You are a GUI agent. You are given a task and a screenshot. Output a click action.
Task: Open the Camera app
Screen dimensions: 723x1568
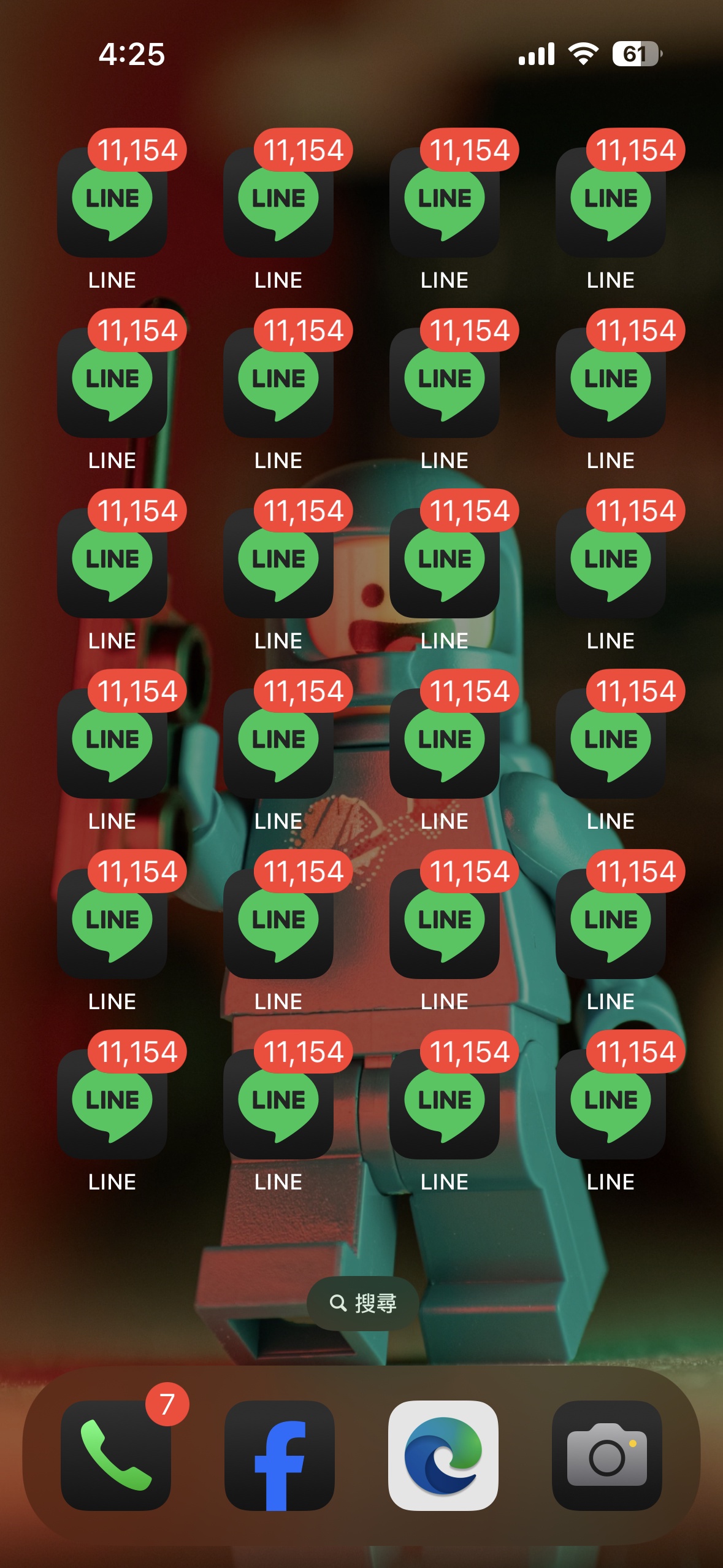607,1455
